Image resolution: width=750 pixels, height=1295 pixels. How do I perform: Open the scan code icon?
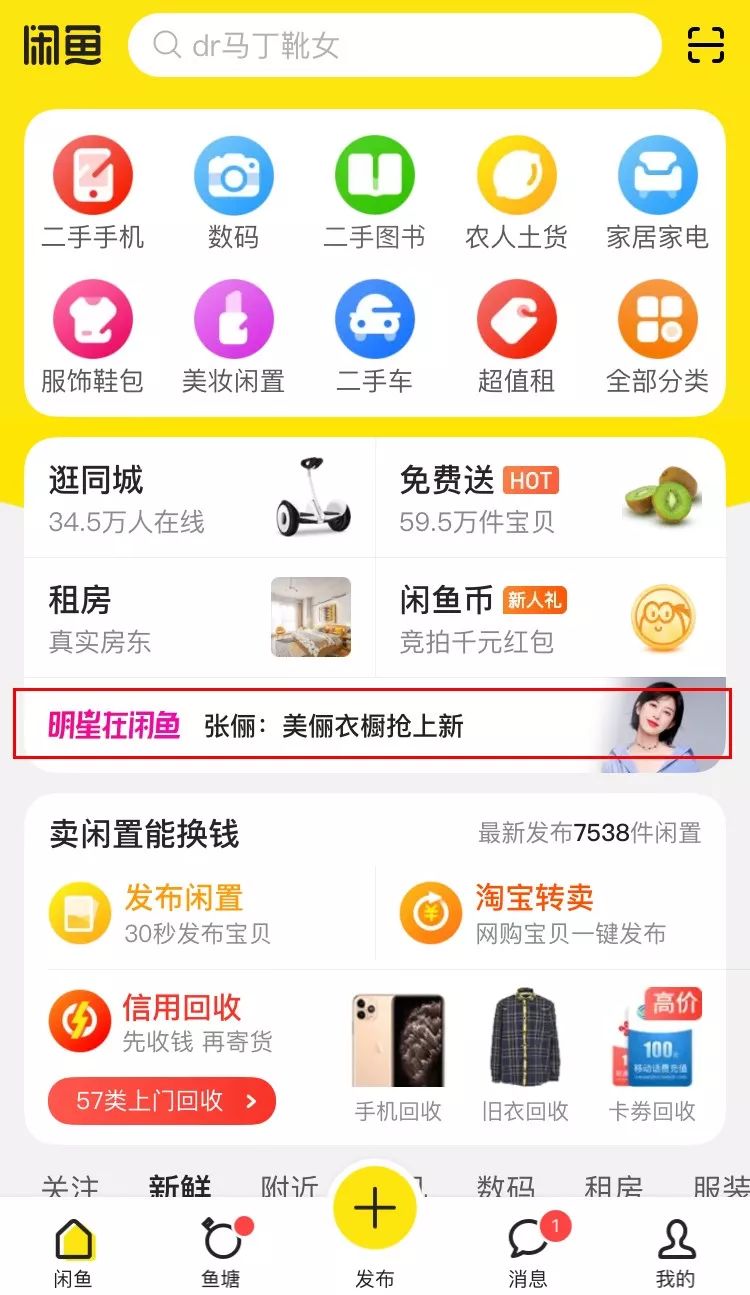705,45
